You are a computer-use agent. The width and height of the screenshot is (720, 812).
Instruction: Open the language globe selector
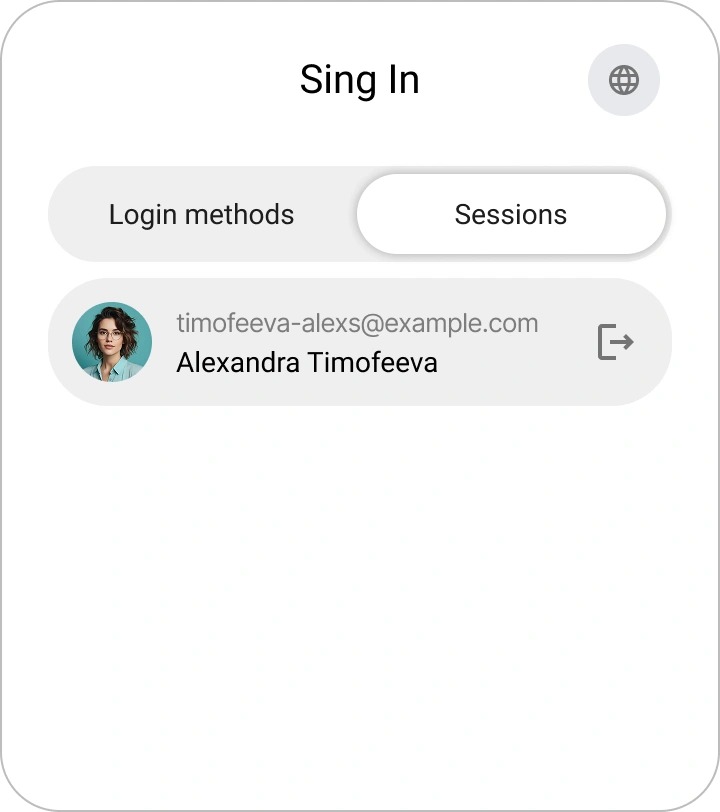[x=624, y=80]
